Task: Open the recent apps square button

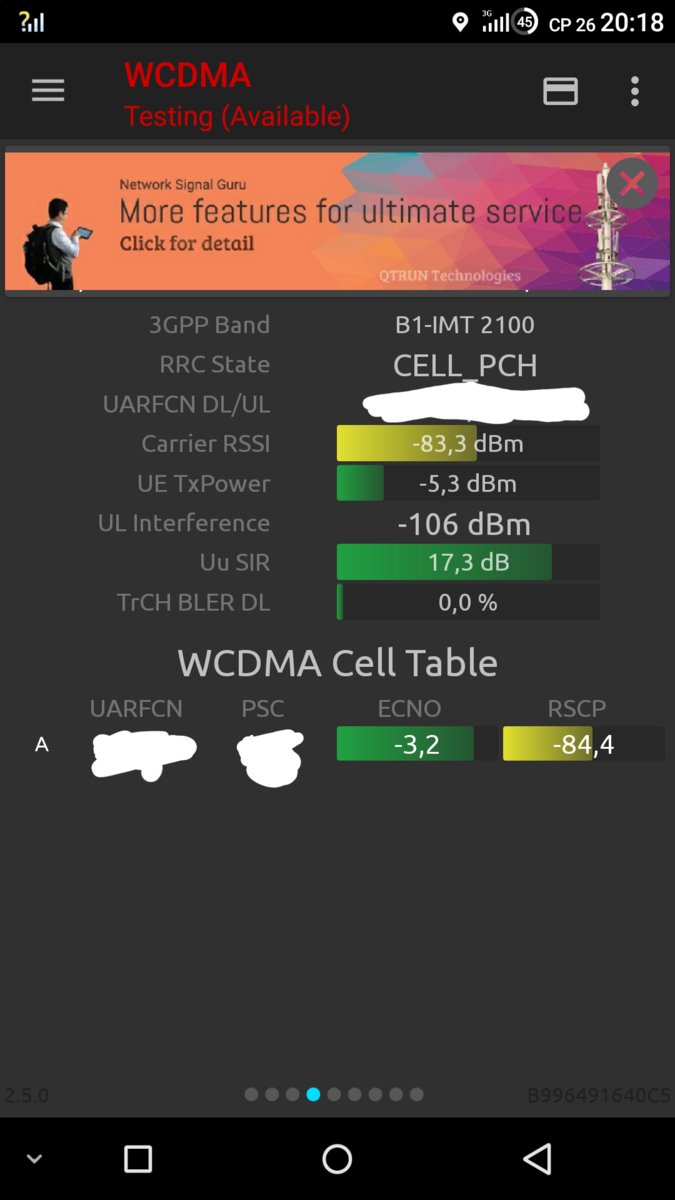Action: tap(138, 1159)
